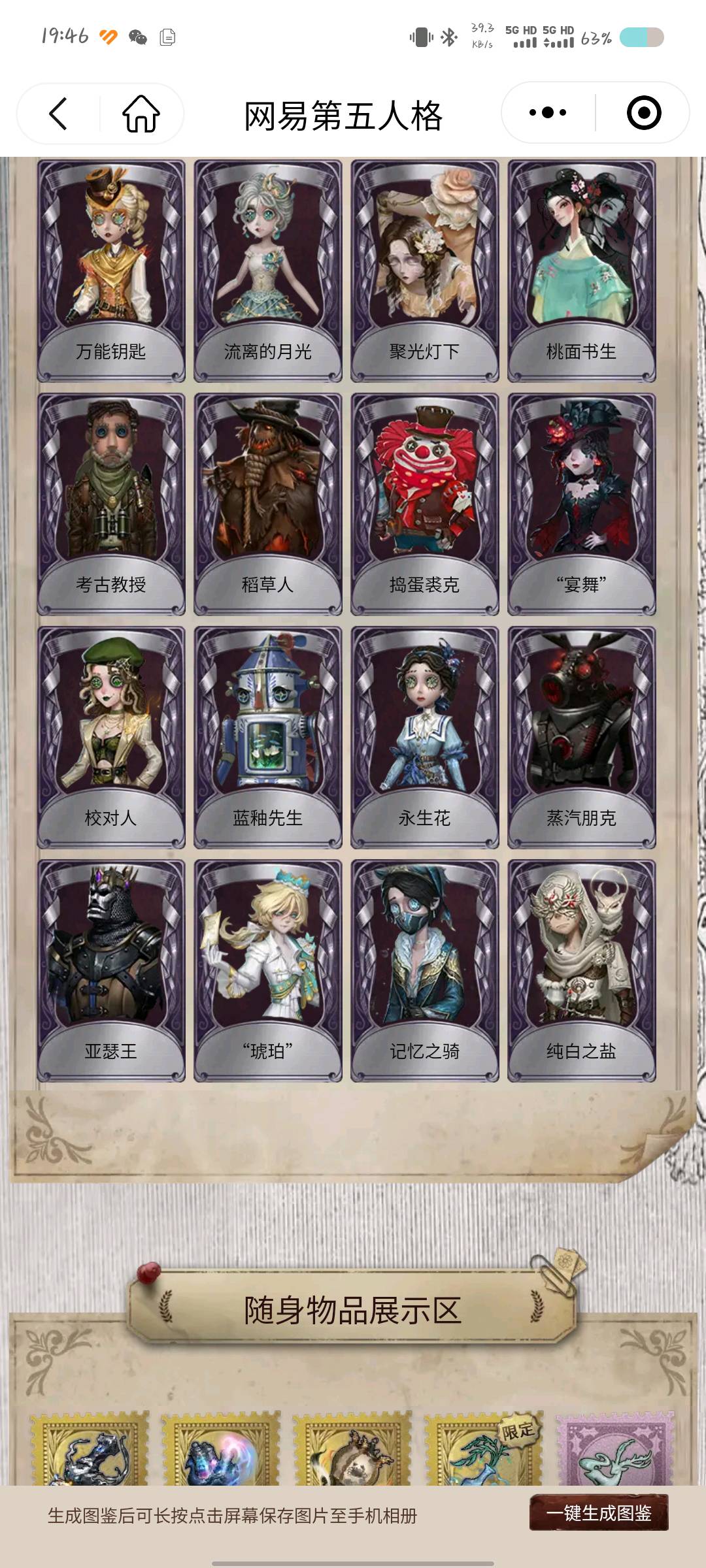The image size is (706, 1568).
Task: Select the 流离的月光 costume card
Action: [268, 270]
